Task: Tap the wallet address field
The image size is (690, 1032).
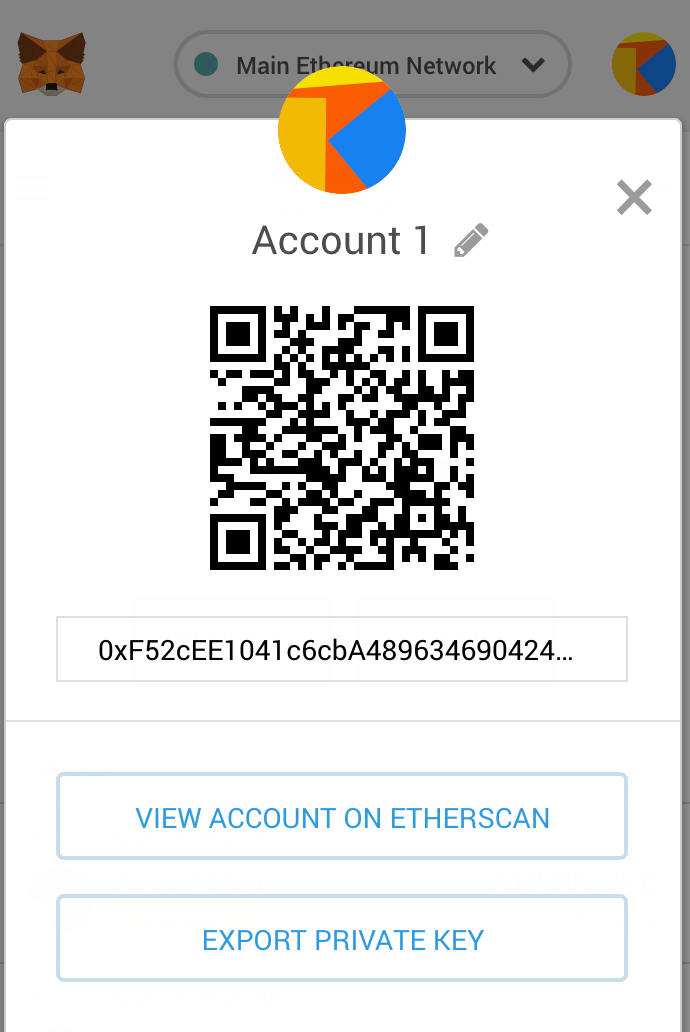Action: pyautogui.click(x=341, y=650)
